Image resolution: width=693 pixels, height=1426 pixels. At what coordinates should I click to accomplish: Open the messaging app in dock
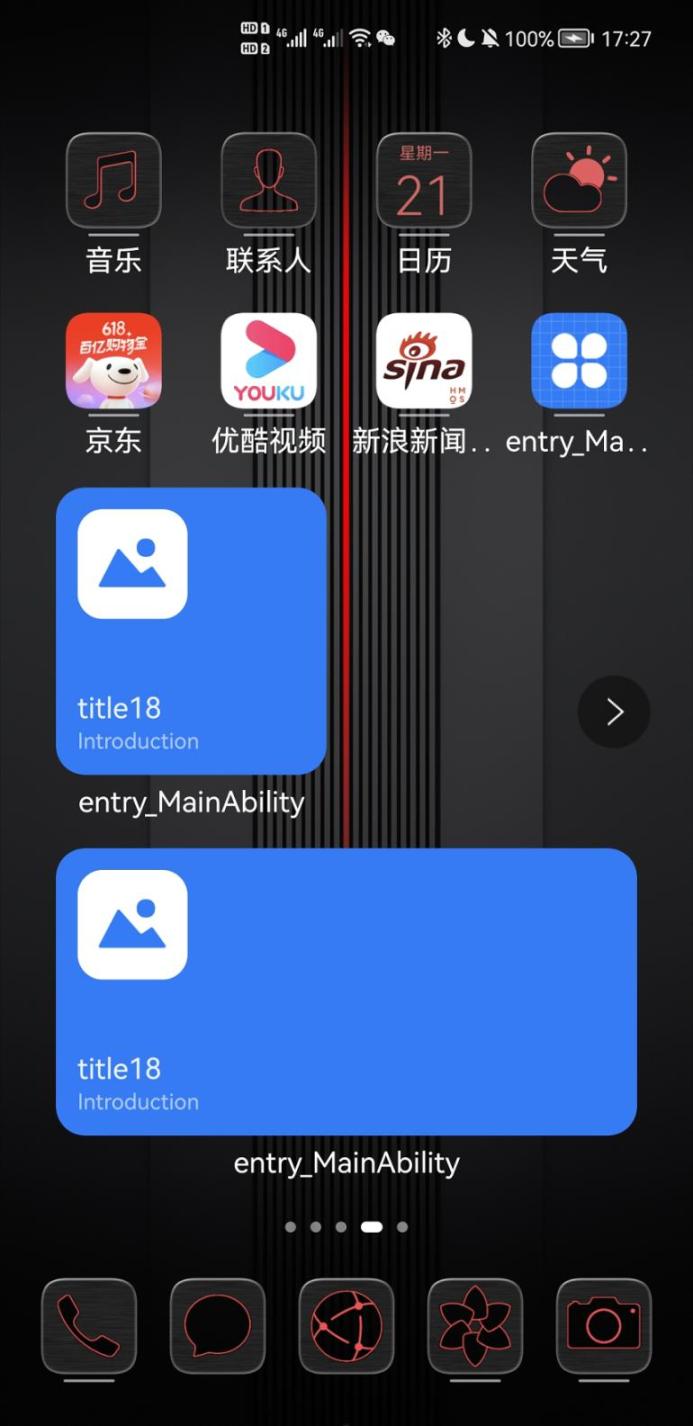[x=218, y=1326]
